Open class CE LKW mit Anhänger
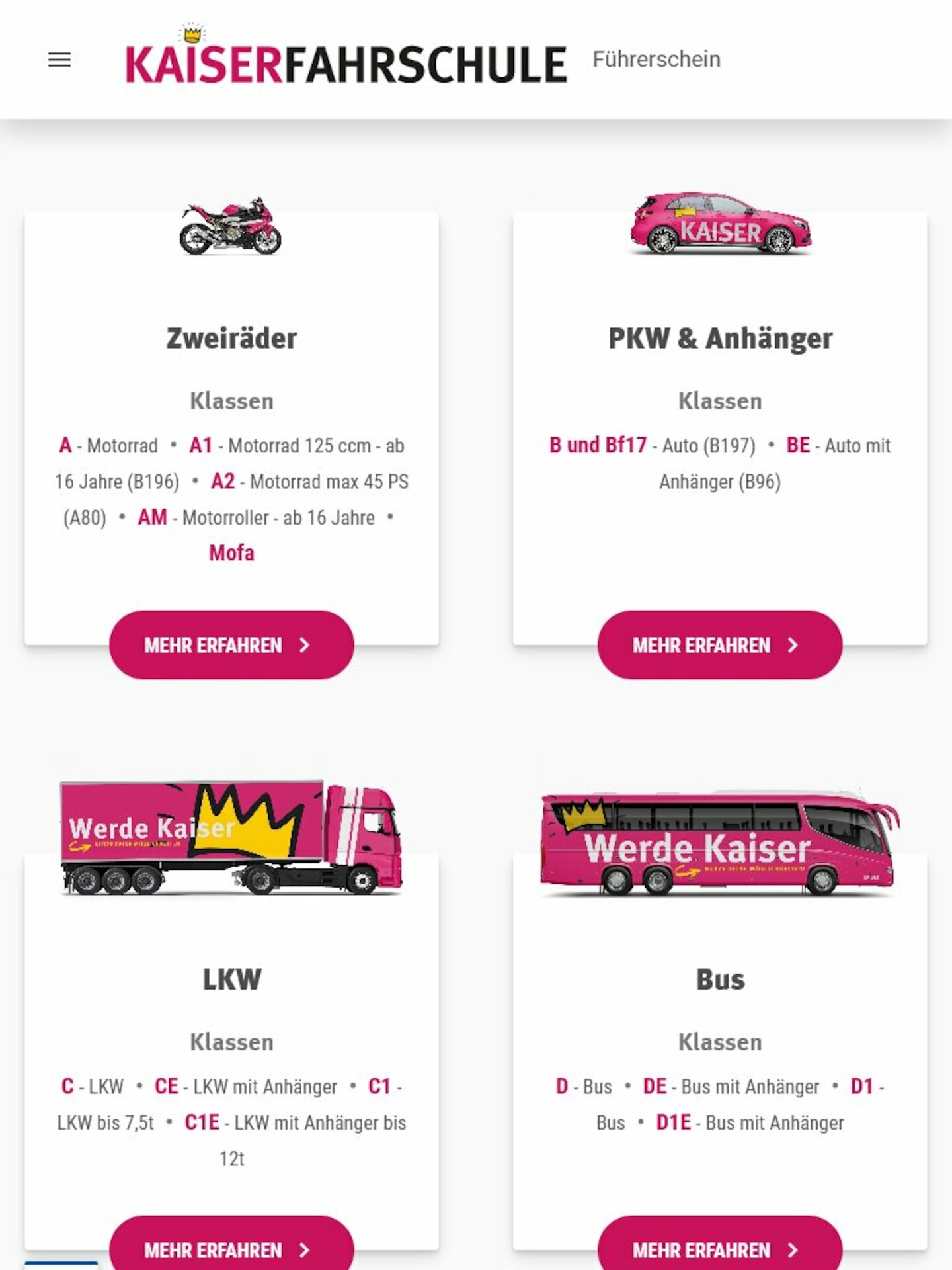The height and width of the screenshot is (1270, 952). click(x=166, y=1086)
